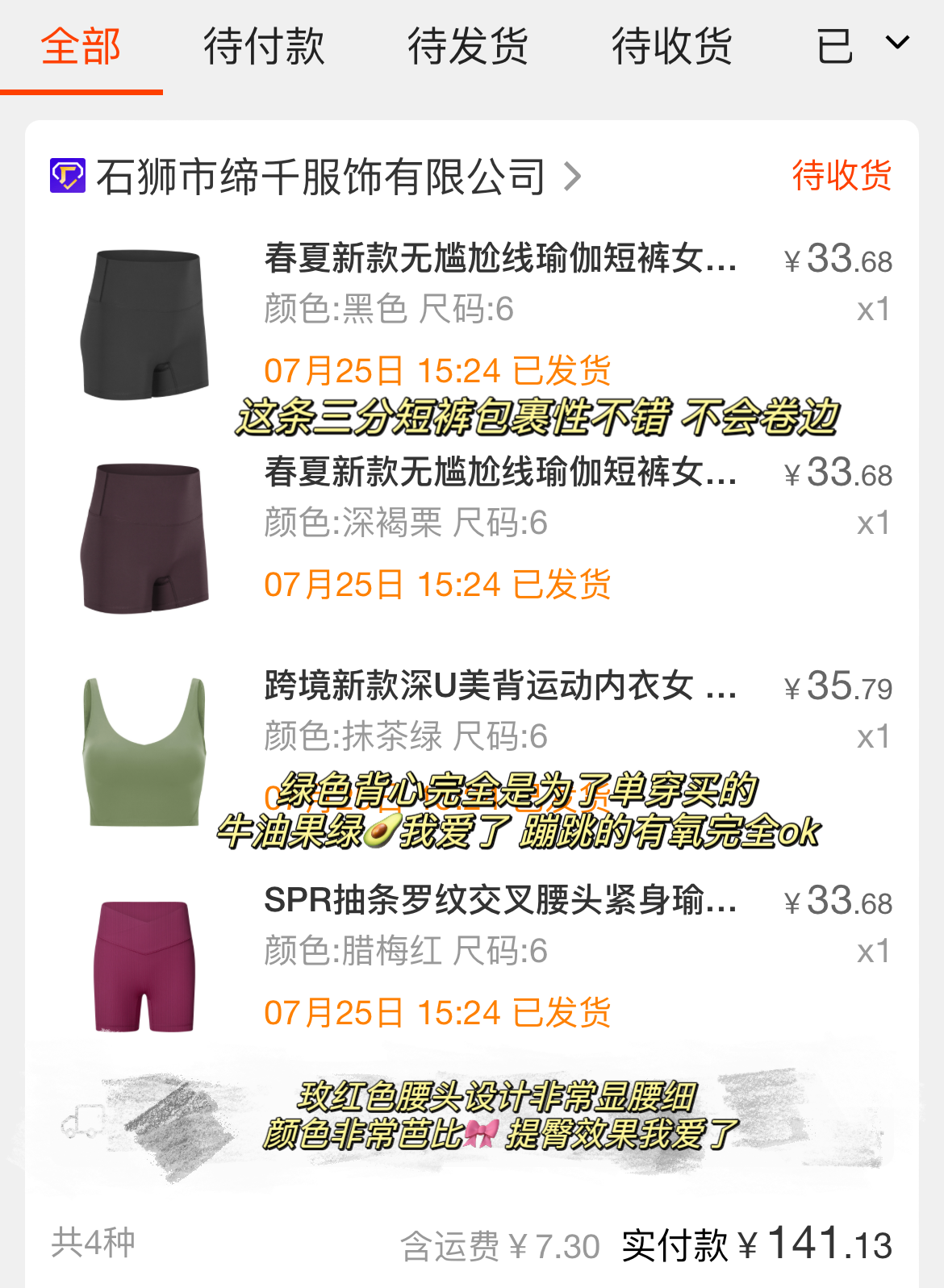Image resolution: width=944 pixels, height=1288 pixels.
Task: Open the 待收货 tab
Action: (x=672, y=46)
